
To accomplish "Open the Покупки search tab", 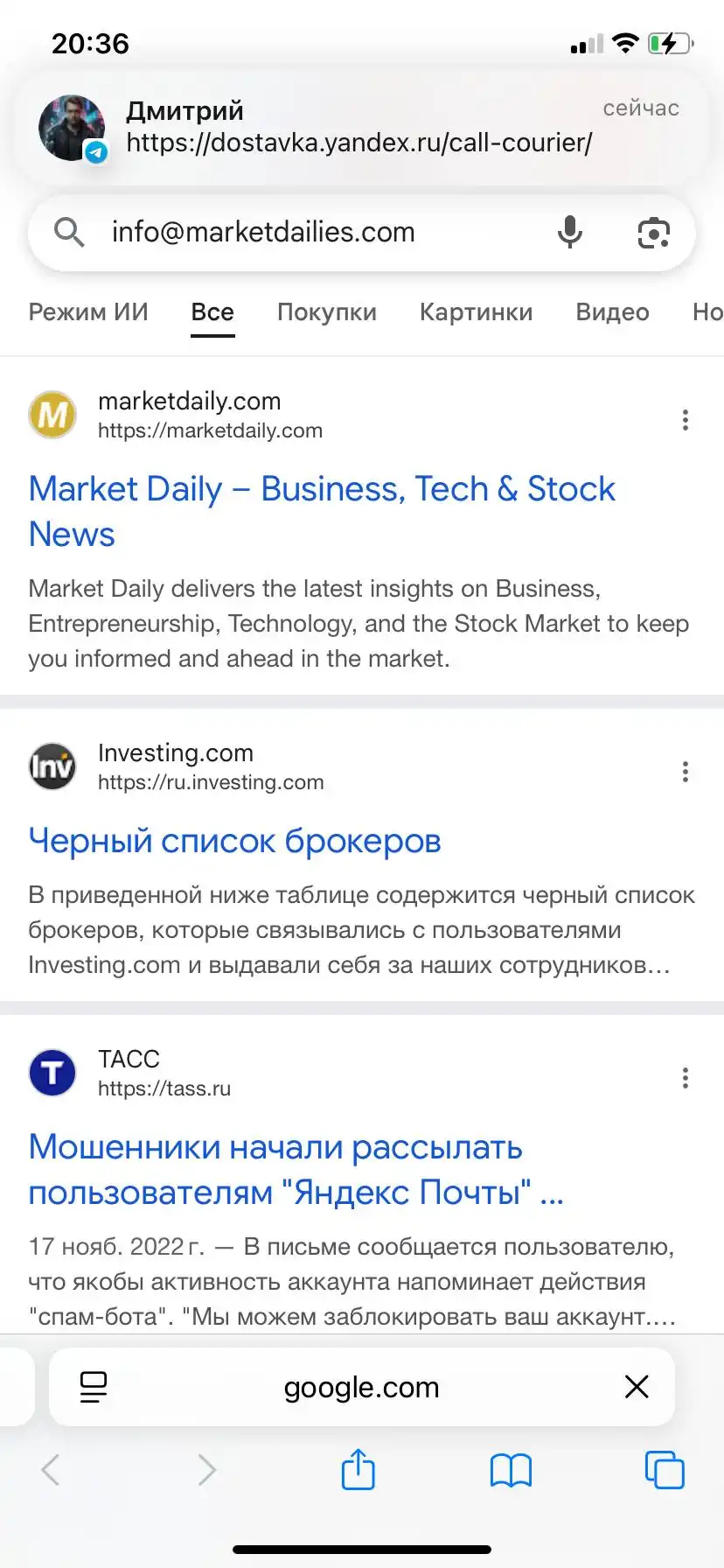I will pos(327,312).
